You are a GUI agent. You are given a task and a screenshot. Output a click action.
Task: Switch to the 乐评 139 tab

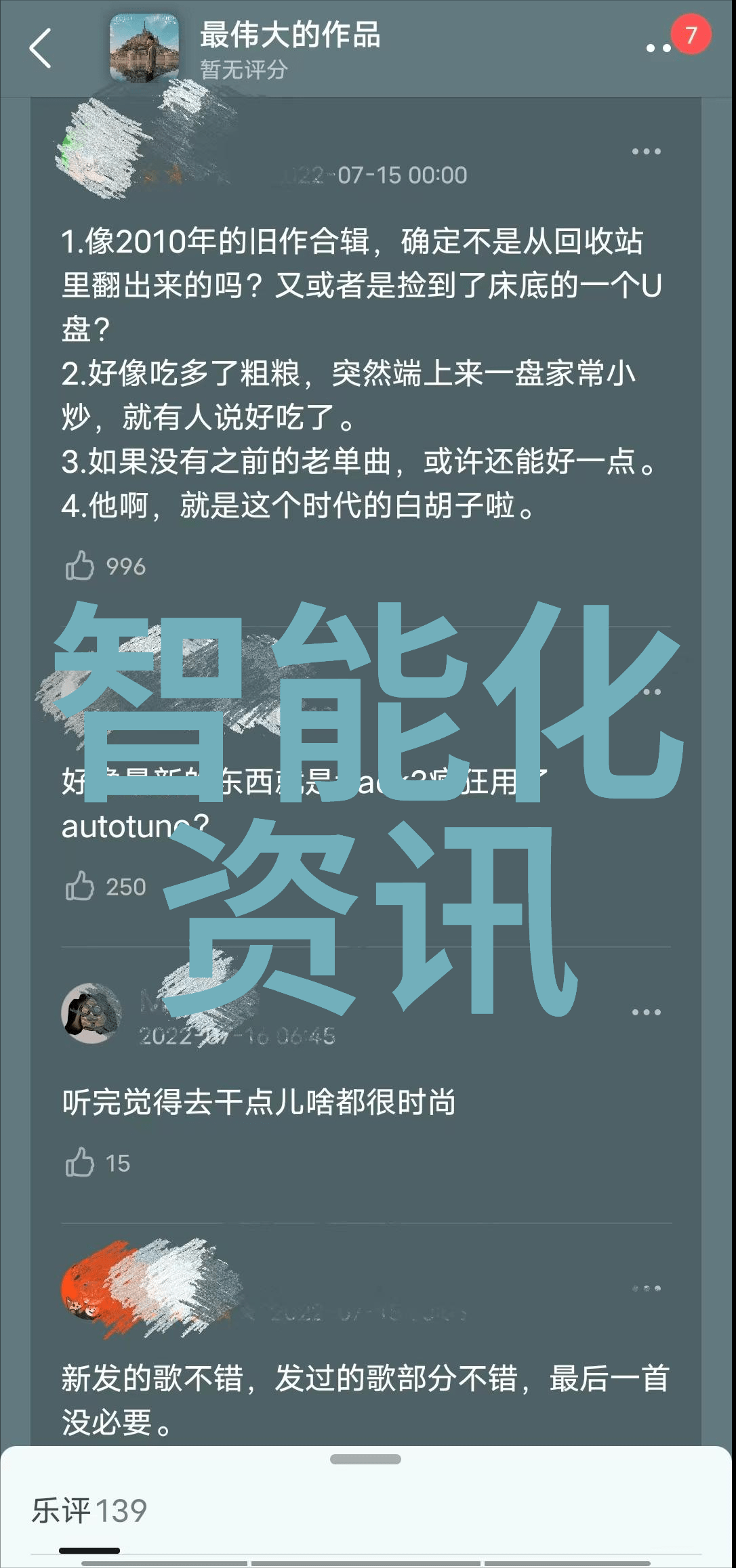[x=89, y=1511]
